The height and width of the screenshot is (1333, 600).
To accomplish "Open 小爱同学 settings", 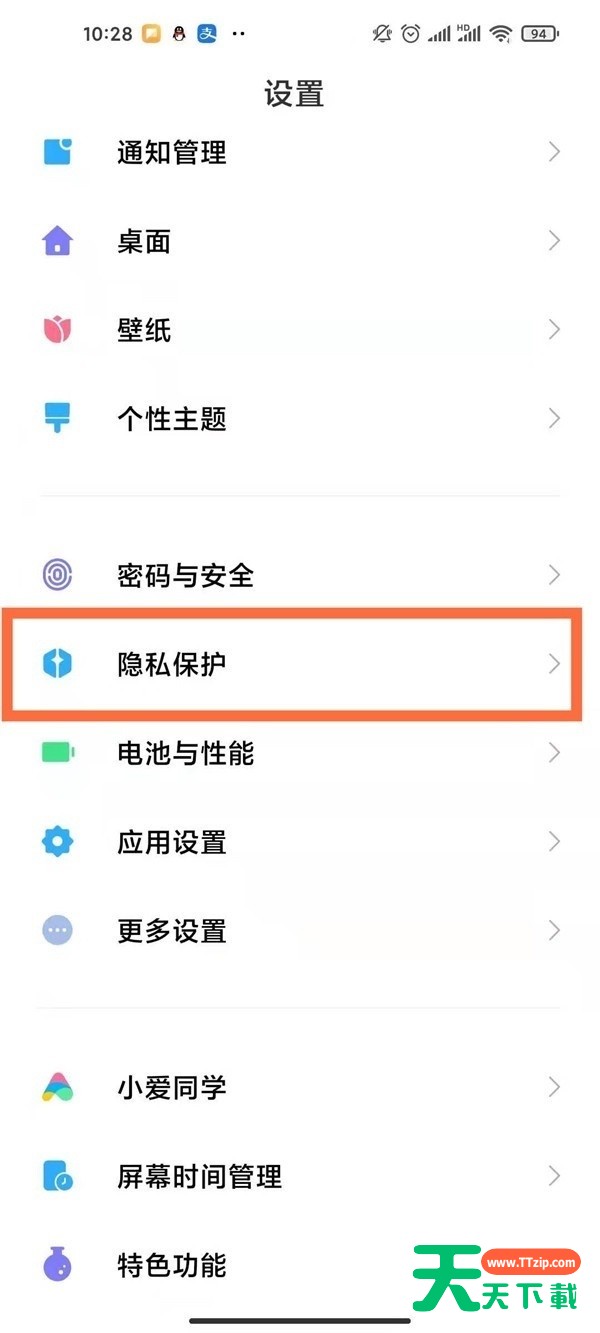I will pyautogui.click(x=300, y=1087).
